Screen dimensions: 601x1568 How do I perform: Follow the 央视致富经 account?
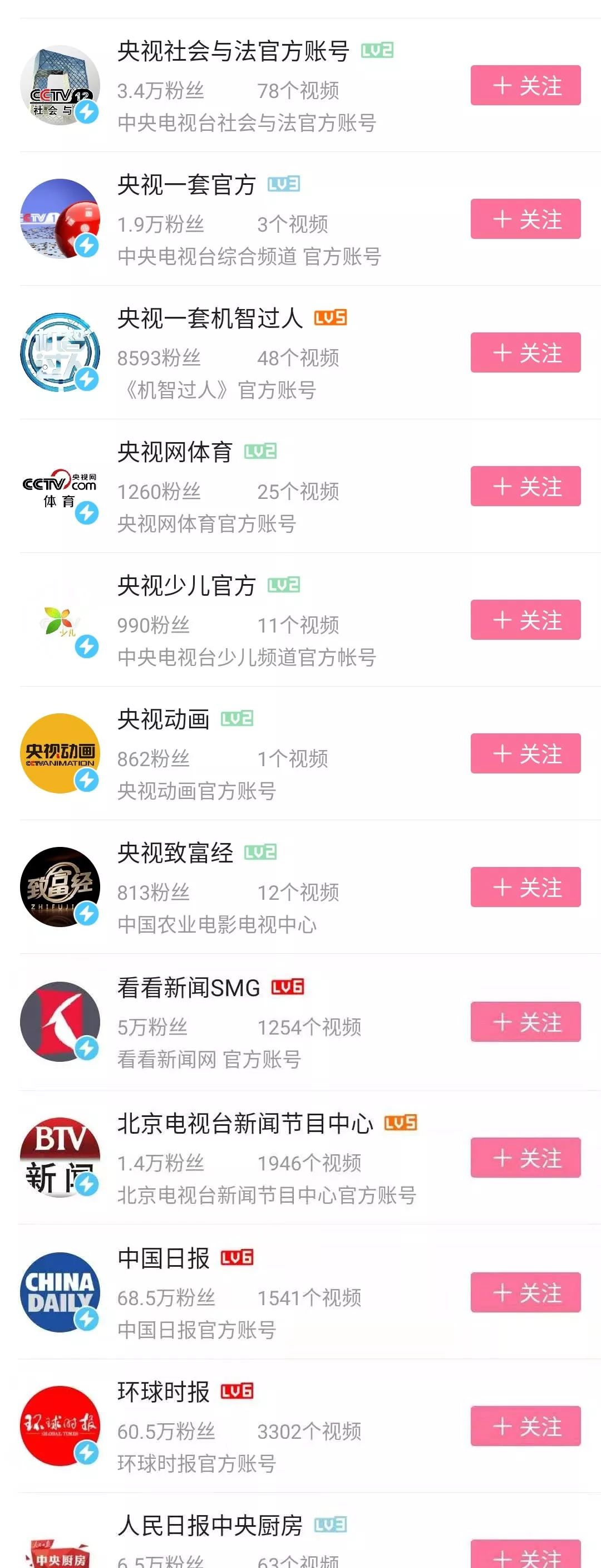[525, 887]
